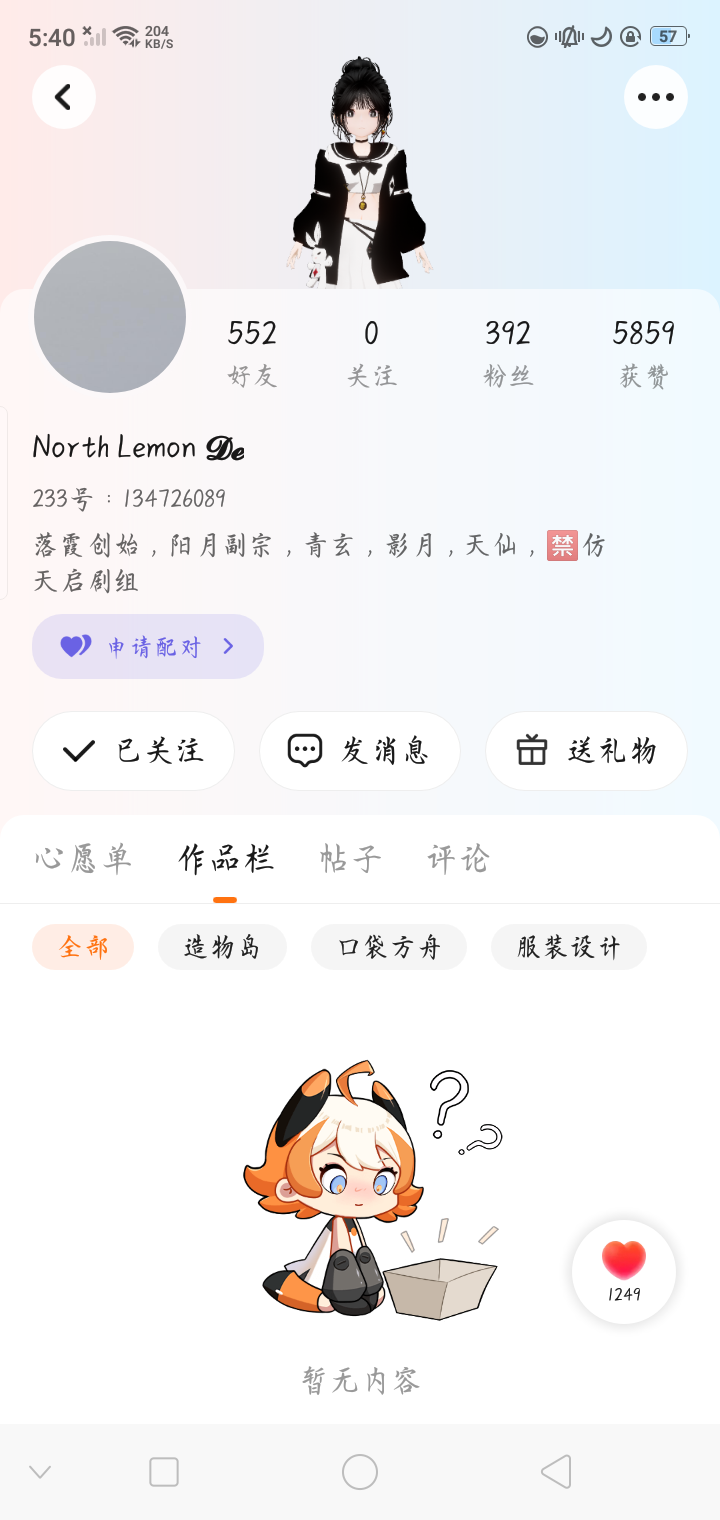Go to the home screen via system circle
Image resolution: width=720 pixels, height=1520 pixels.
[360, 1472]
